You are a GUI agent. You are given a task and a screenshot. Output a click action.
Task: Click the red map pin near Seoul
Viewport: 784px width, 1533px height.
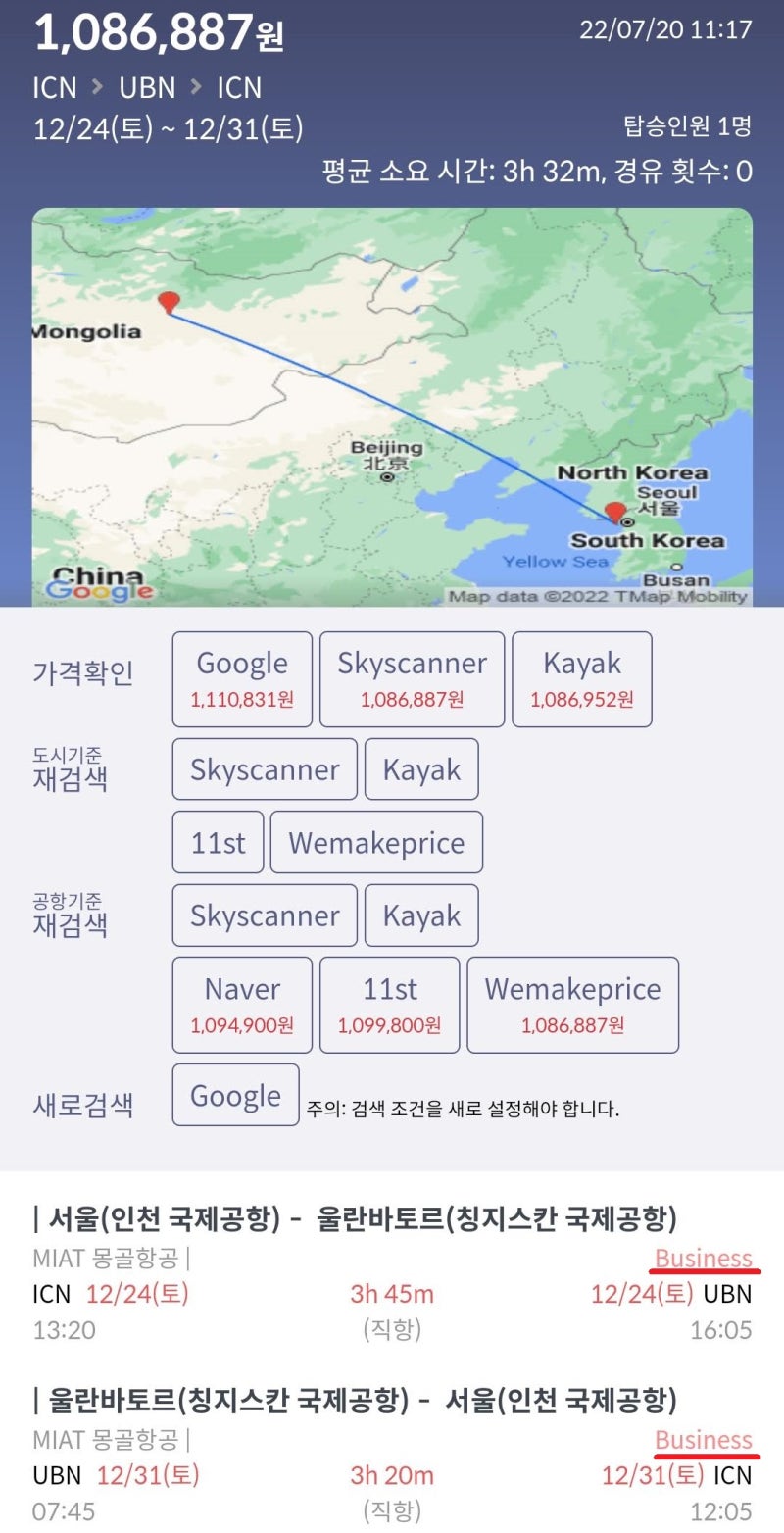pyautogui.click(x=613, y=510)
